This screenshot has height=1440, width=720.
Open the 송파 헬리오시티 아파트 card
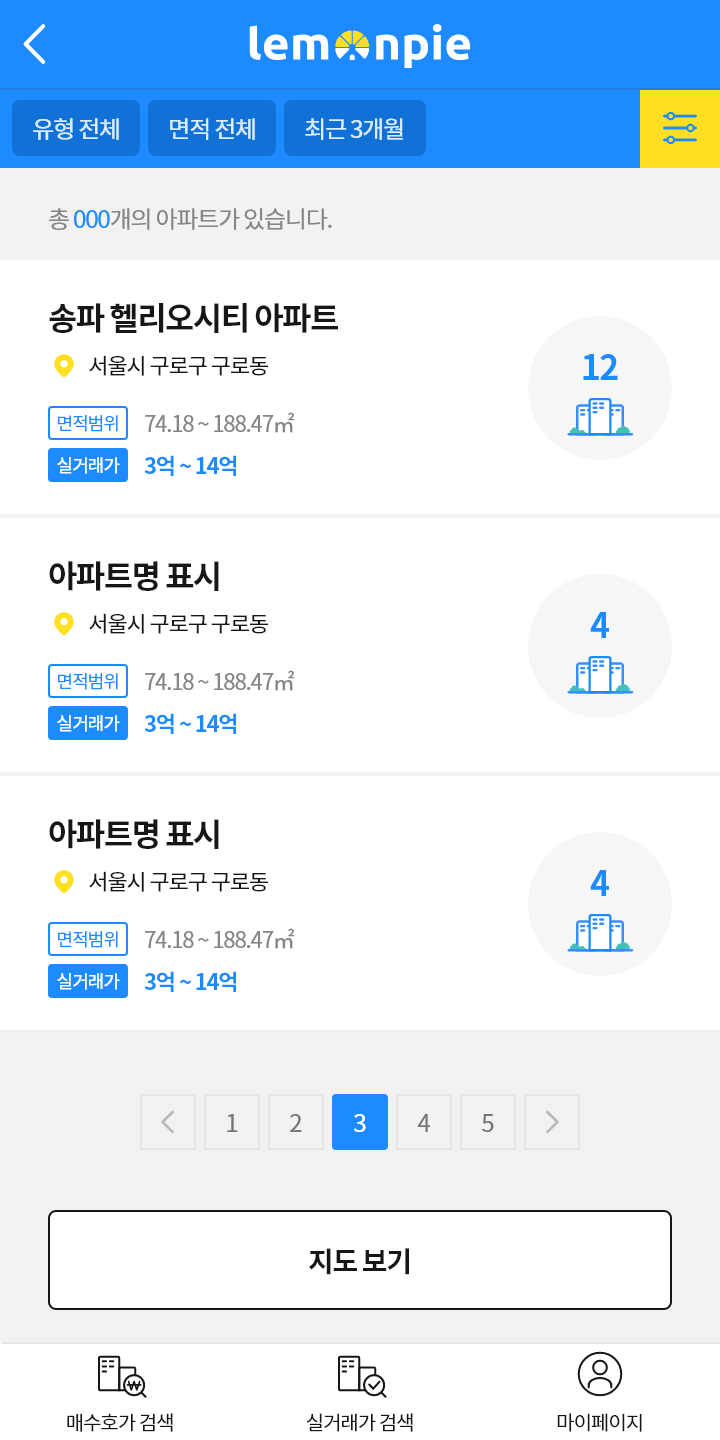360,387
